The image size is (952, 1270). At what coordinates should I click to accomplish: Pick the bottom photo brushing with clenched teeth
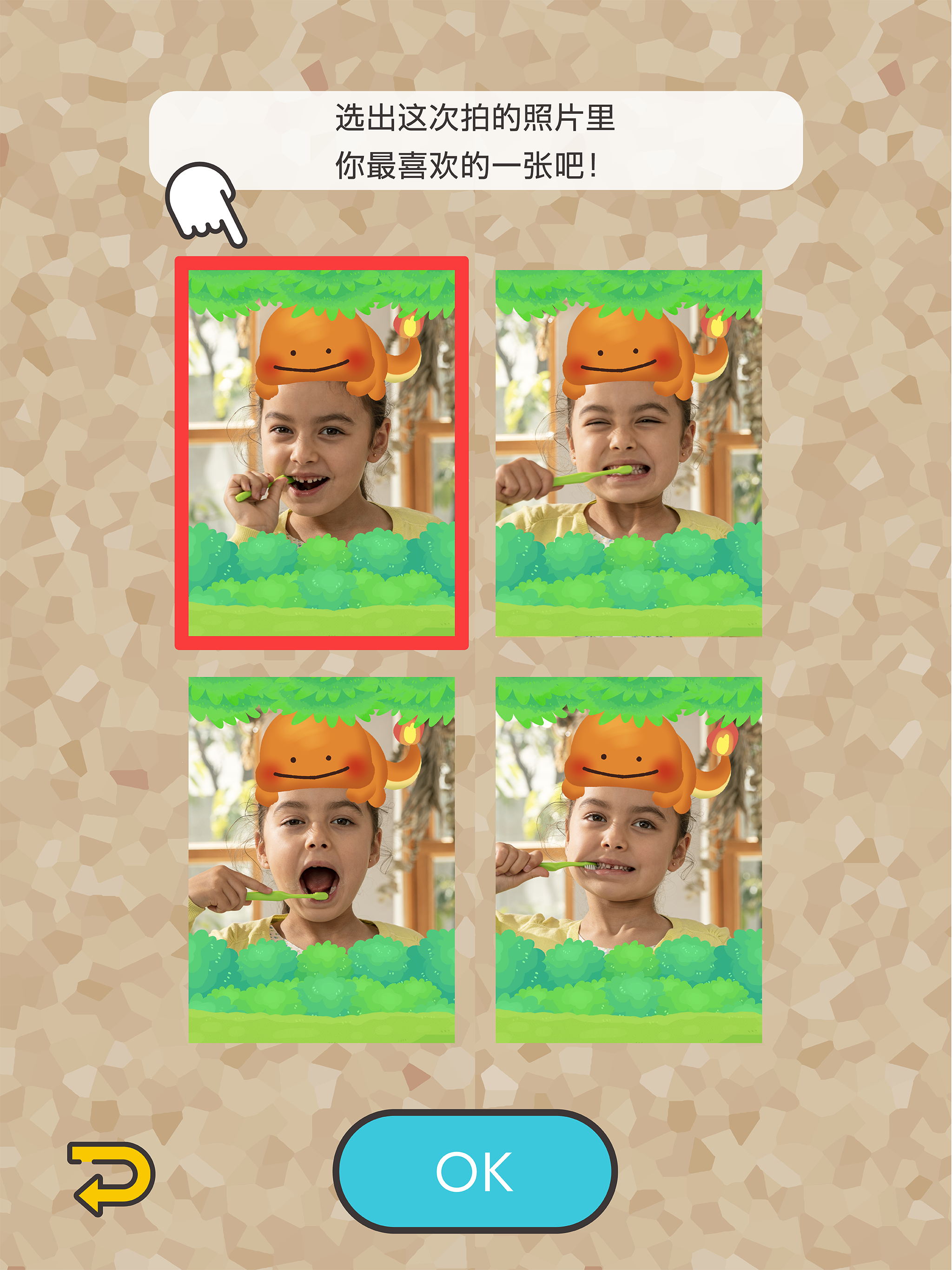628,860
